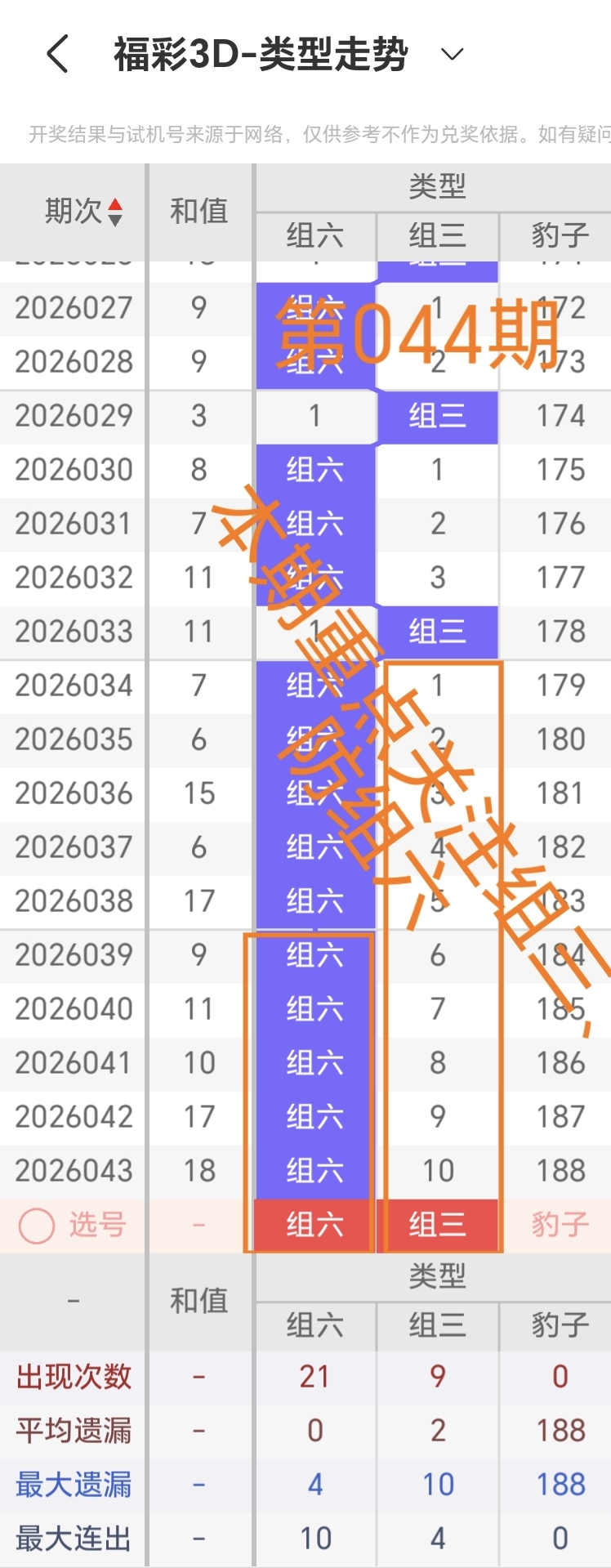This screenshot has width=611, height=1568.
Task: Open the 和值 column options
Action: [200, 211]
